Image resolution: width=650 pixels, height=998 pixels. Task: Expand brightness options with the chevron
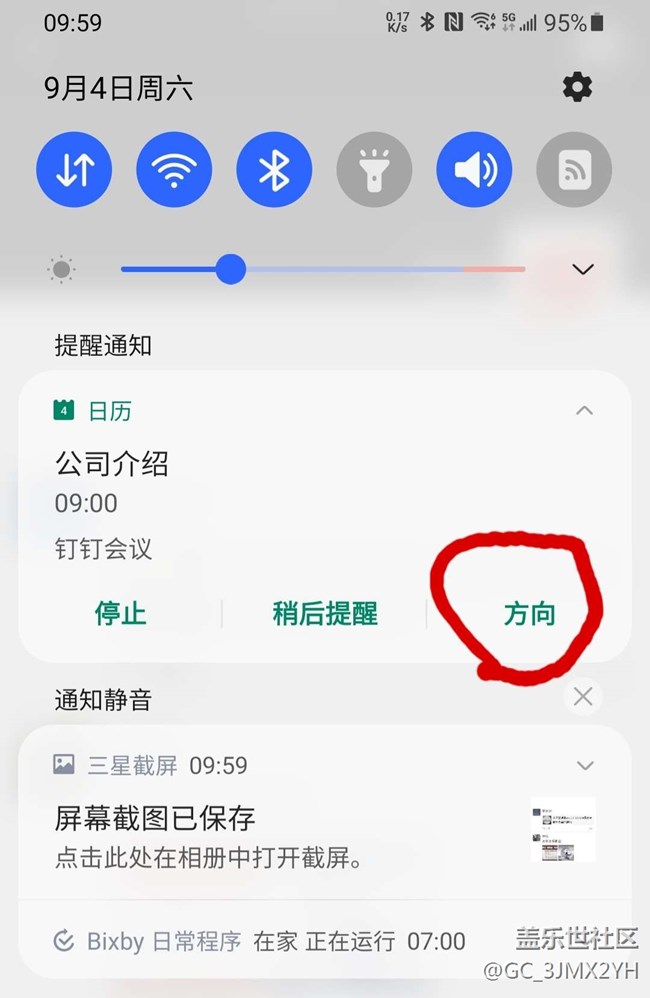click(583, 269)
